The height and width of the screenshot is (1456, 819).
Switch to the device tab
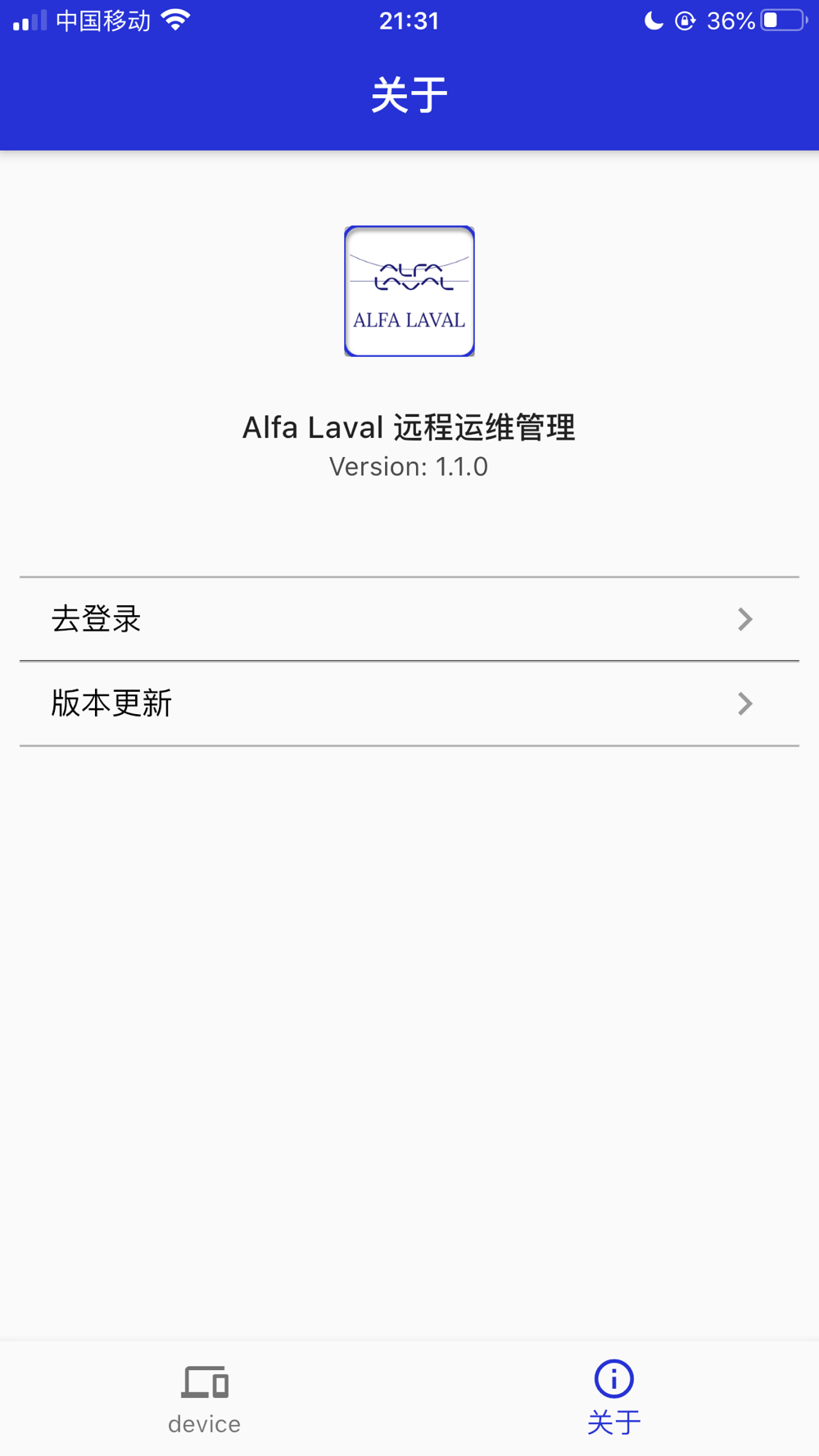[x=205, y=1399]
